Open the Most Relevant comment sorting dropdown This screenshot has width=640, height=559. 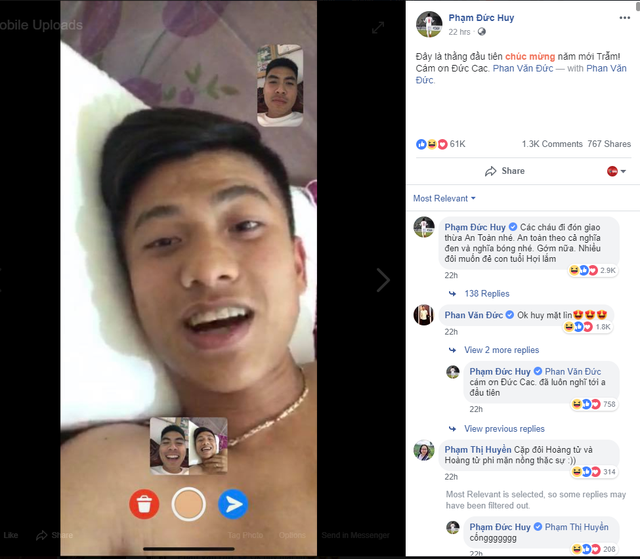point(444,198)
